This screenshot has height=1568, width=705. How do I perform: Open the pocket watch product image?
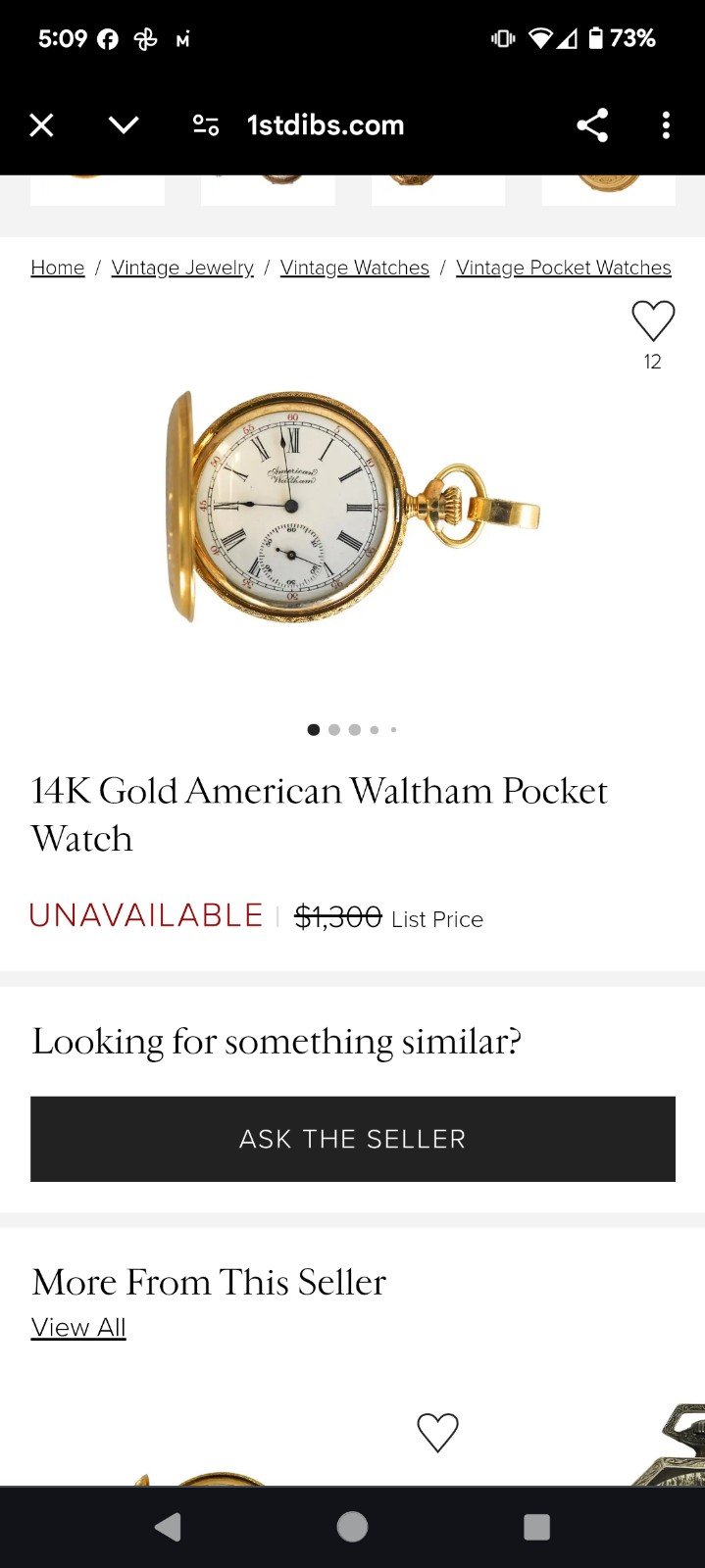(352, 507)
